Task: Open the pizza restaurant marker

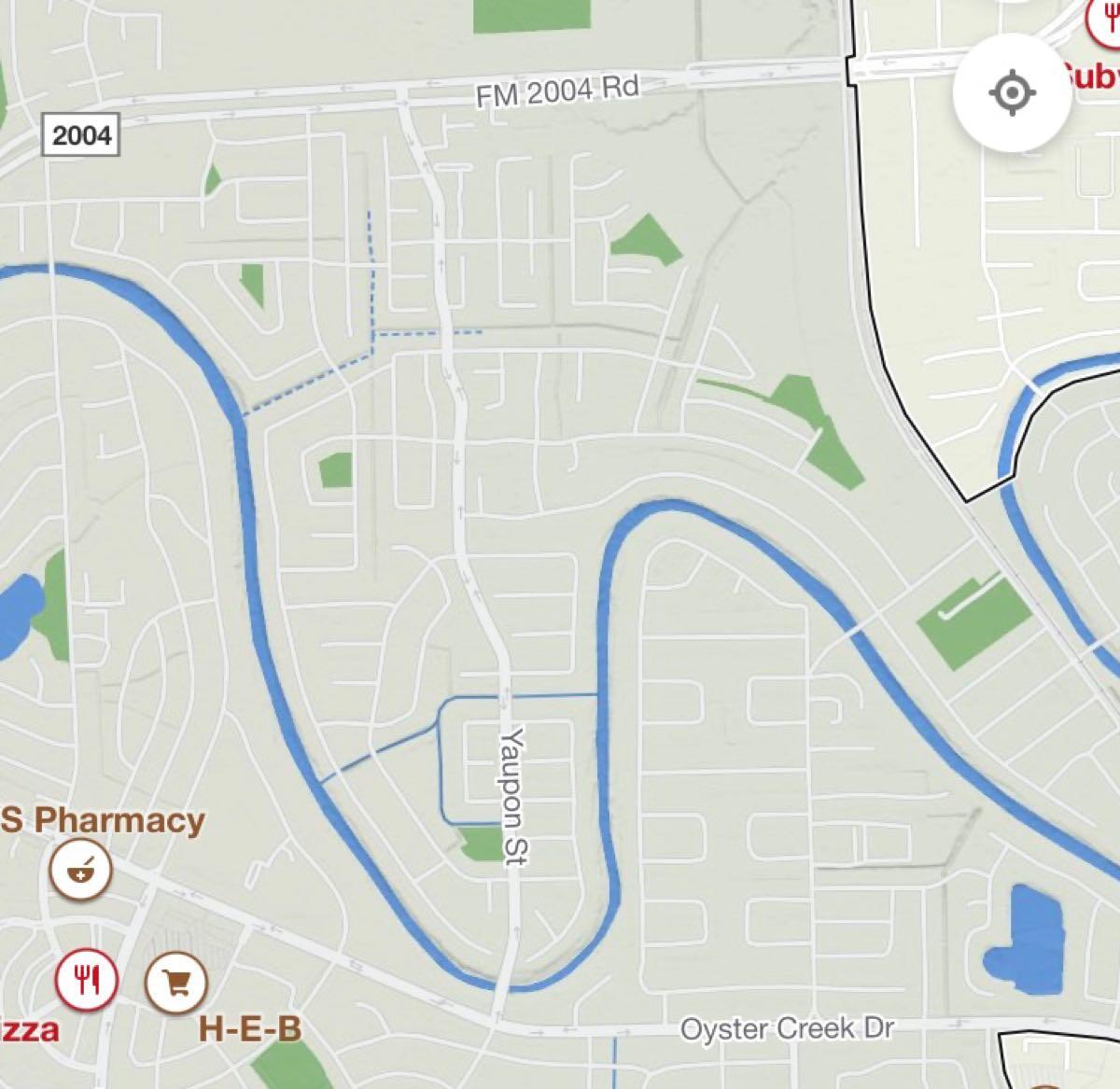Action: tap(86, 979)
